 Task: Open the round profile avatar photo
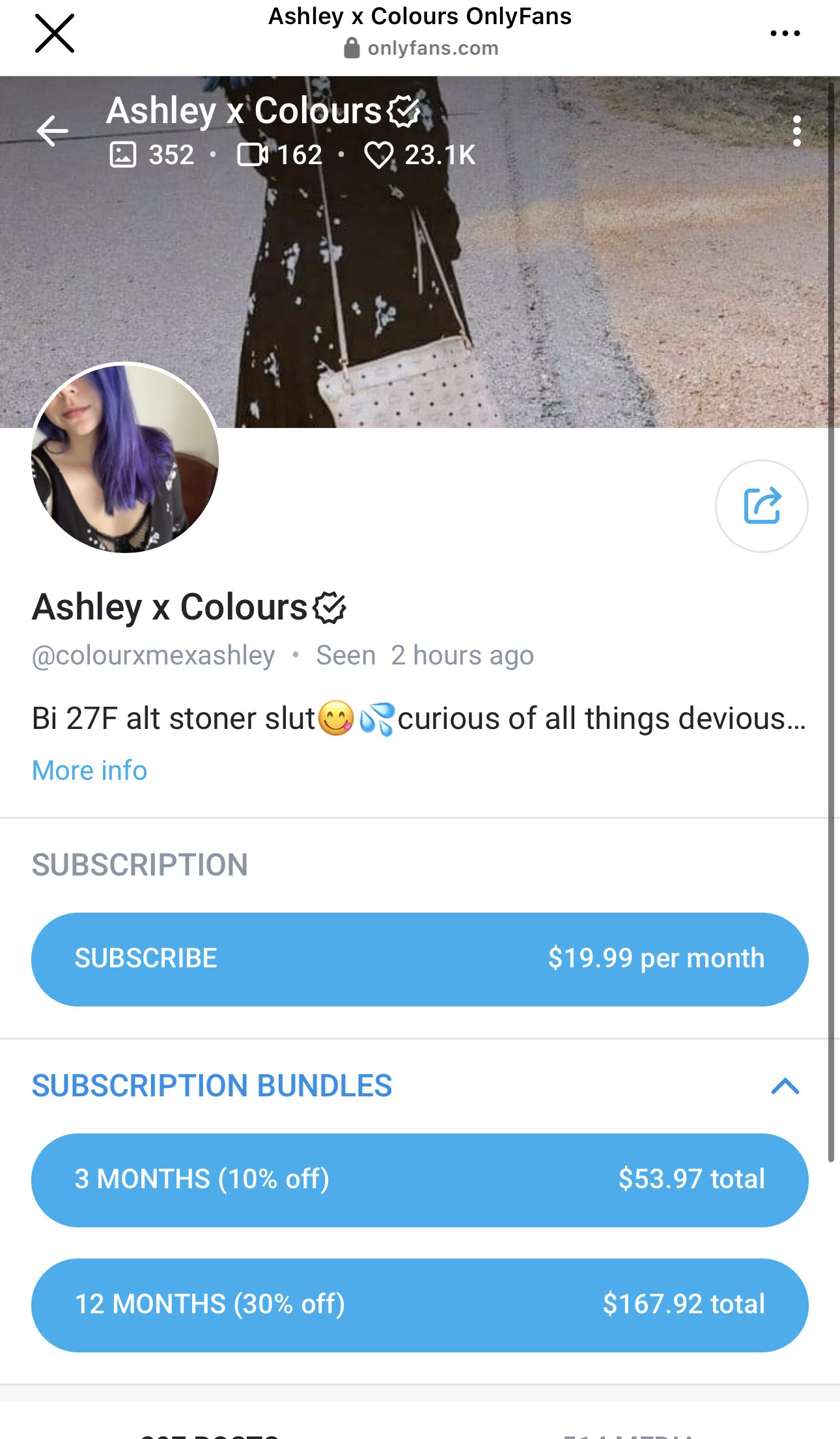click(x=125, y=458)
